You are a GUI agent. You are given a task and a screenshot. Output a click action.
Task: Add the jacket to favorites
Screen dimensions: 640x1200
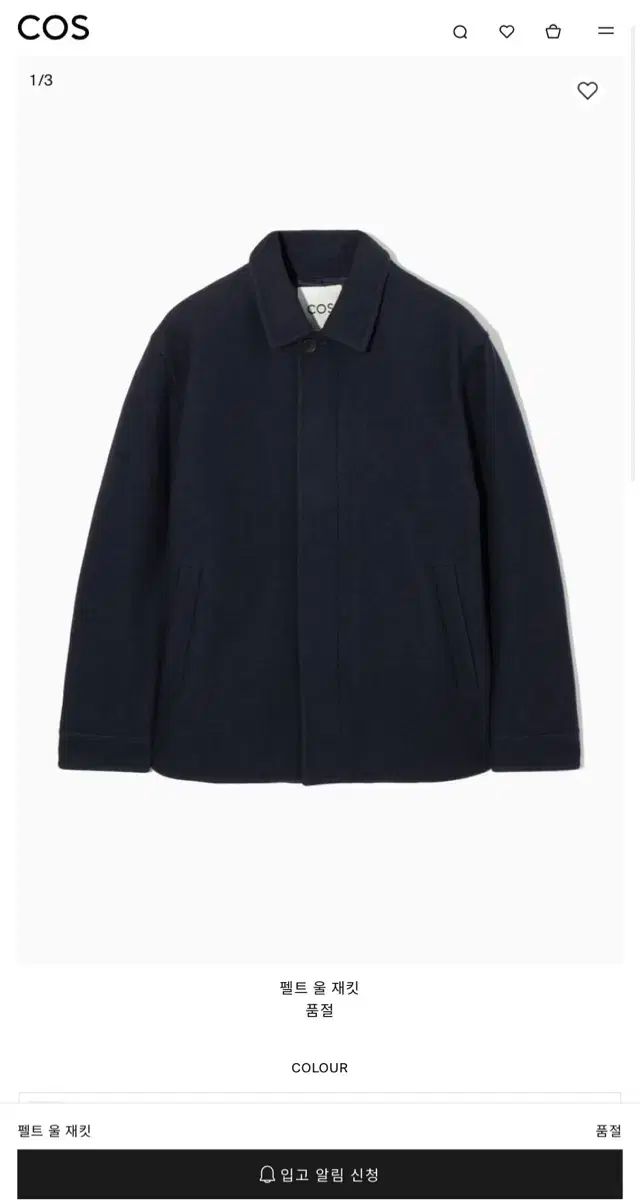(587, 91)
